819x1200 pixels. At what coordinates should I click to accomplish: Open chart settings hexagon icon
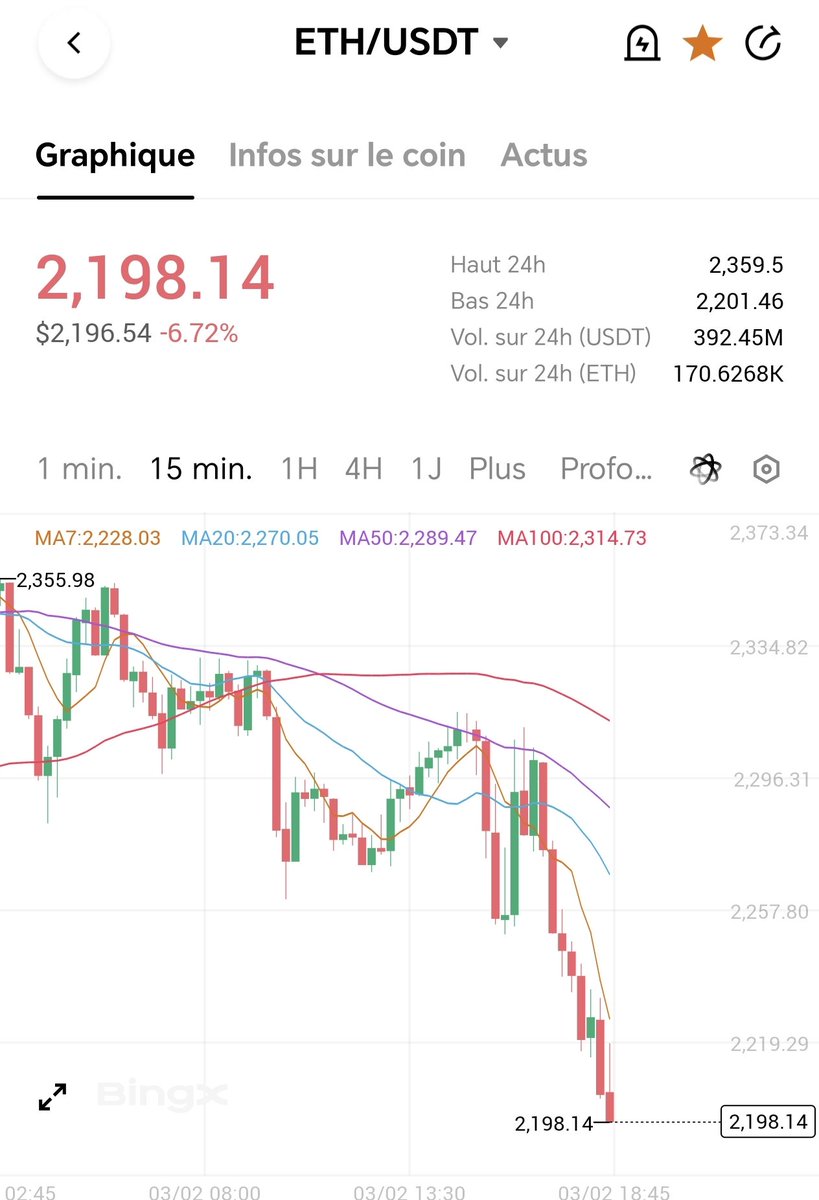(766, 468)
